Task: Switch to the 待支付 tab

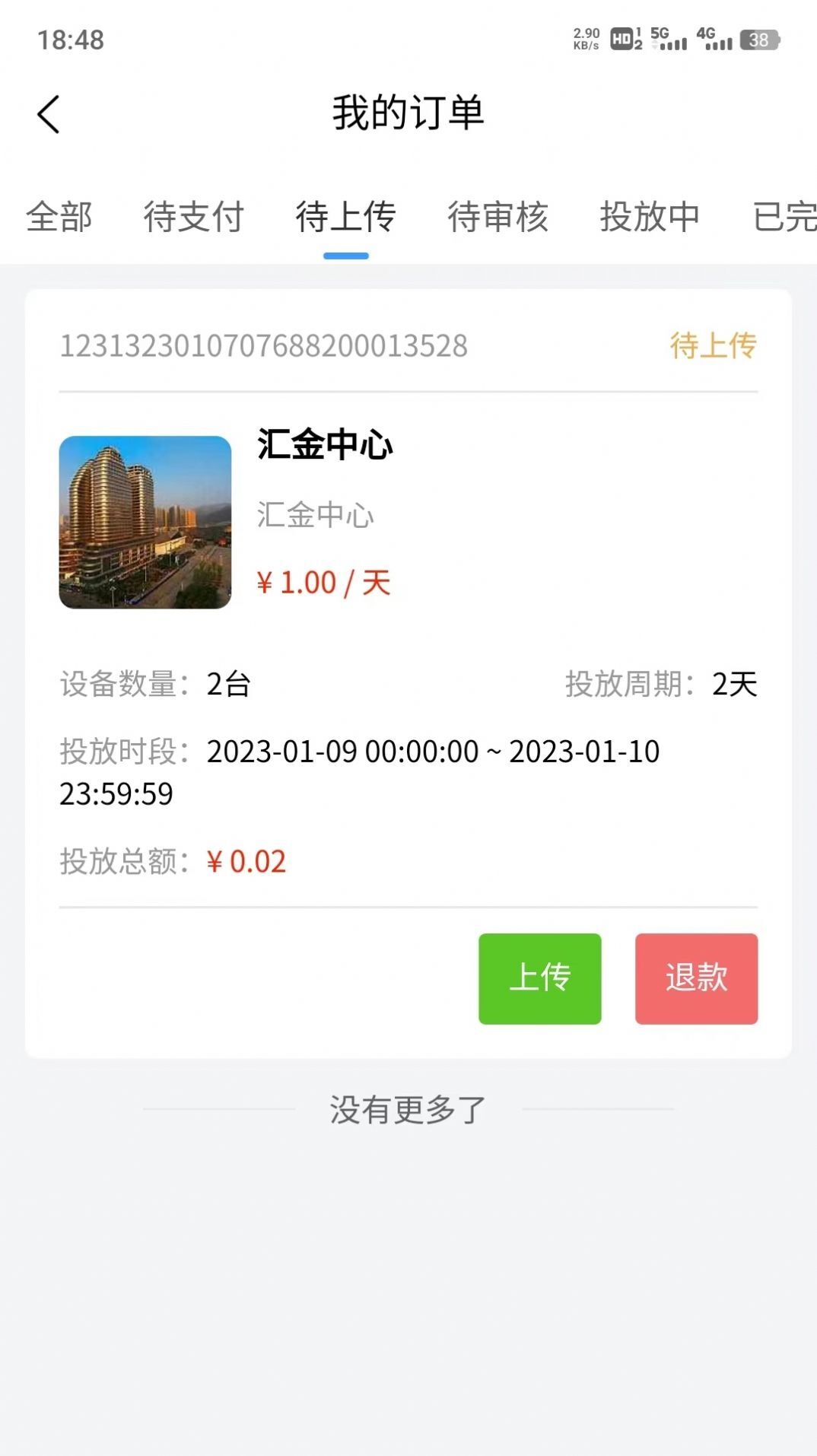Action: tap(193, 217)
